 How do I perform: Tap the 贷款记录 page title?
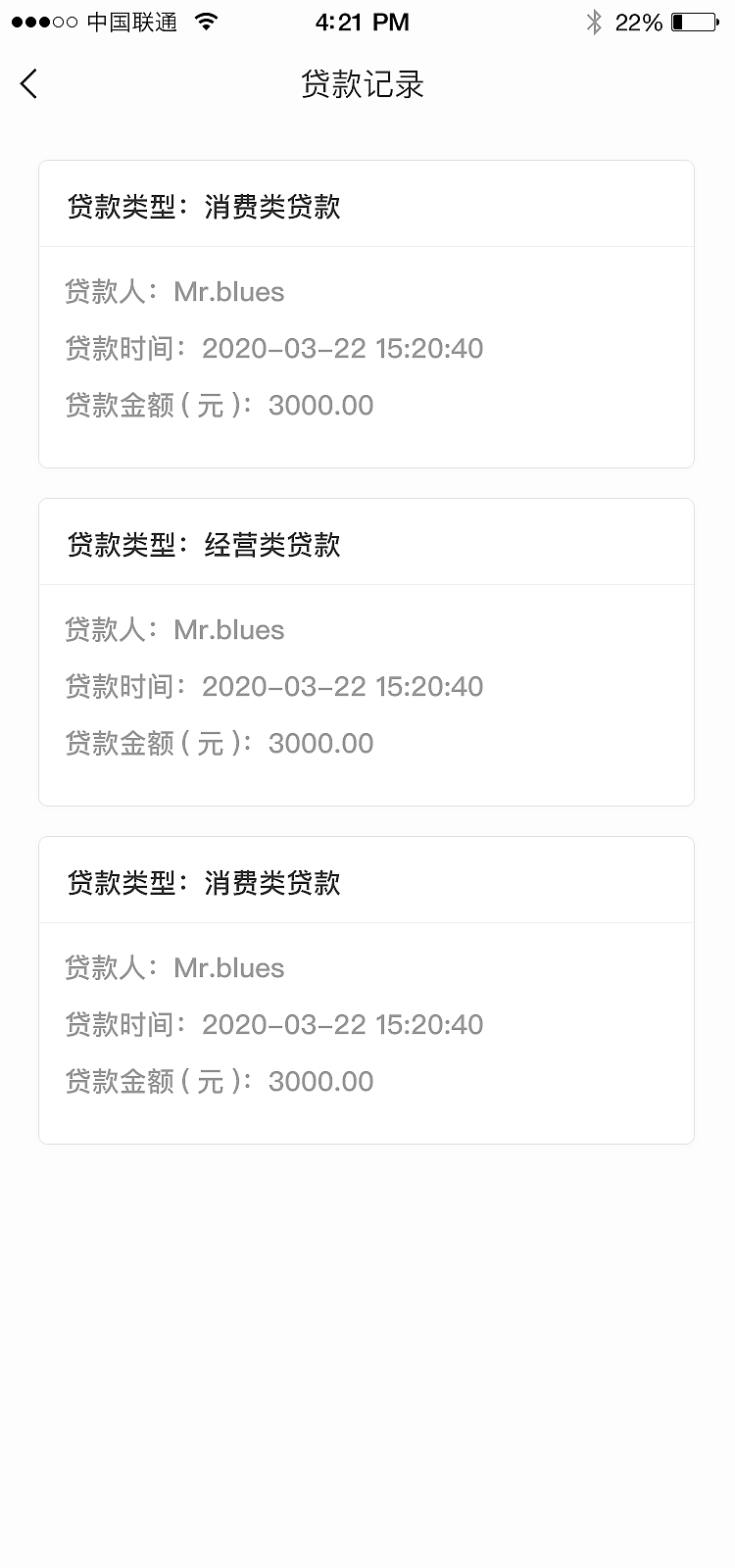point(363,85)
